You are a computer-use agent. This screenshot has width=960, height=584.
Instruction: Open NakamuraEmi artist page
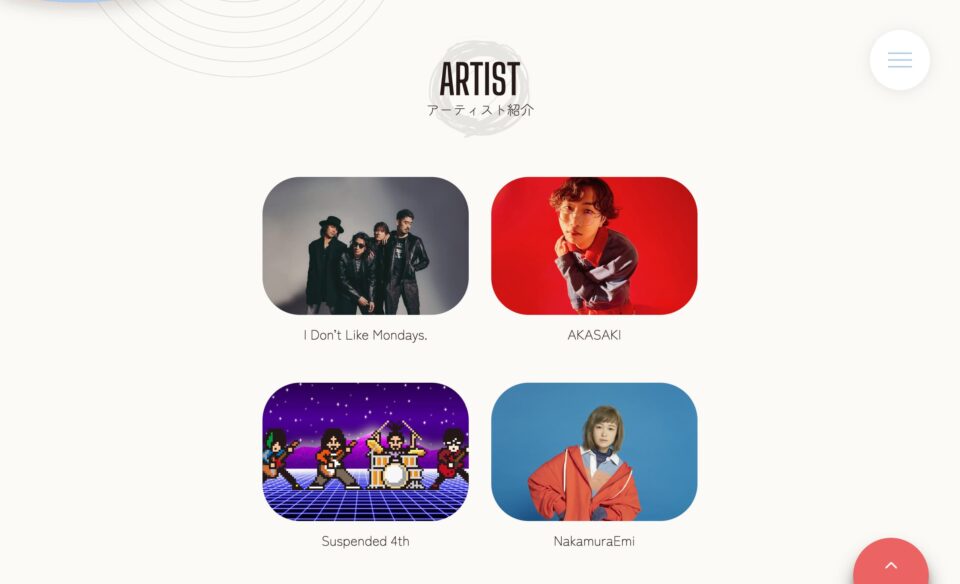594,452
